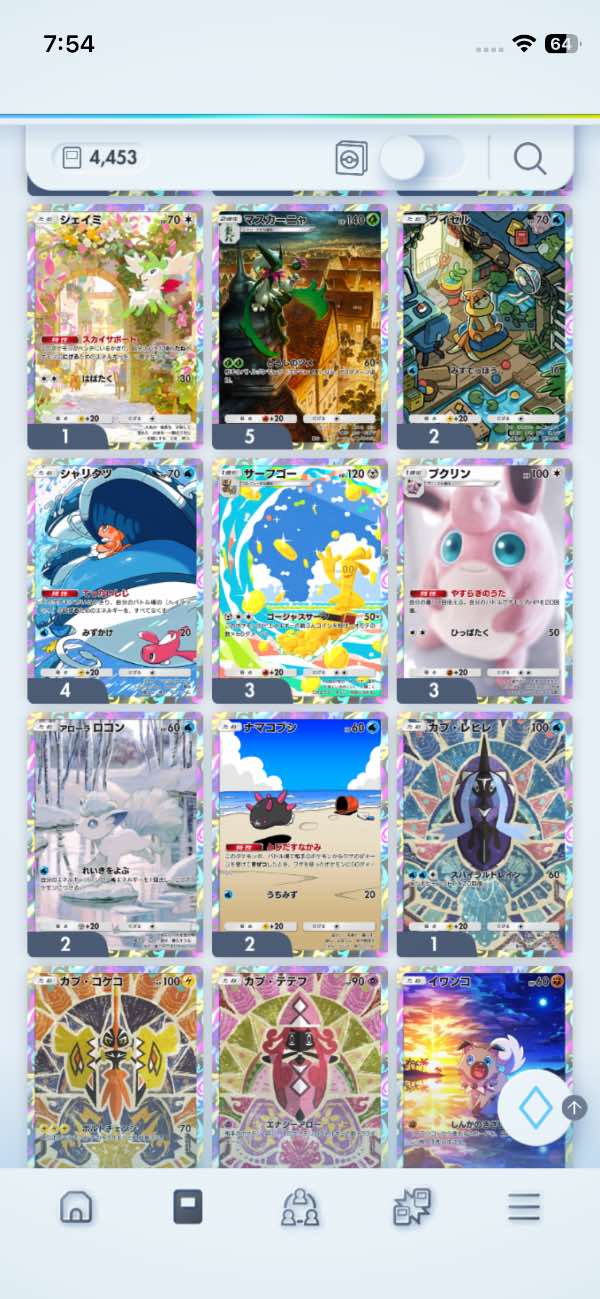Open the social friends tab
Viewport: 600px width, 1299px height.
click(300, 1207)
